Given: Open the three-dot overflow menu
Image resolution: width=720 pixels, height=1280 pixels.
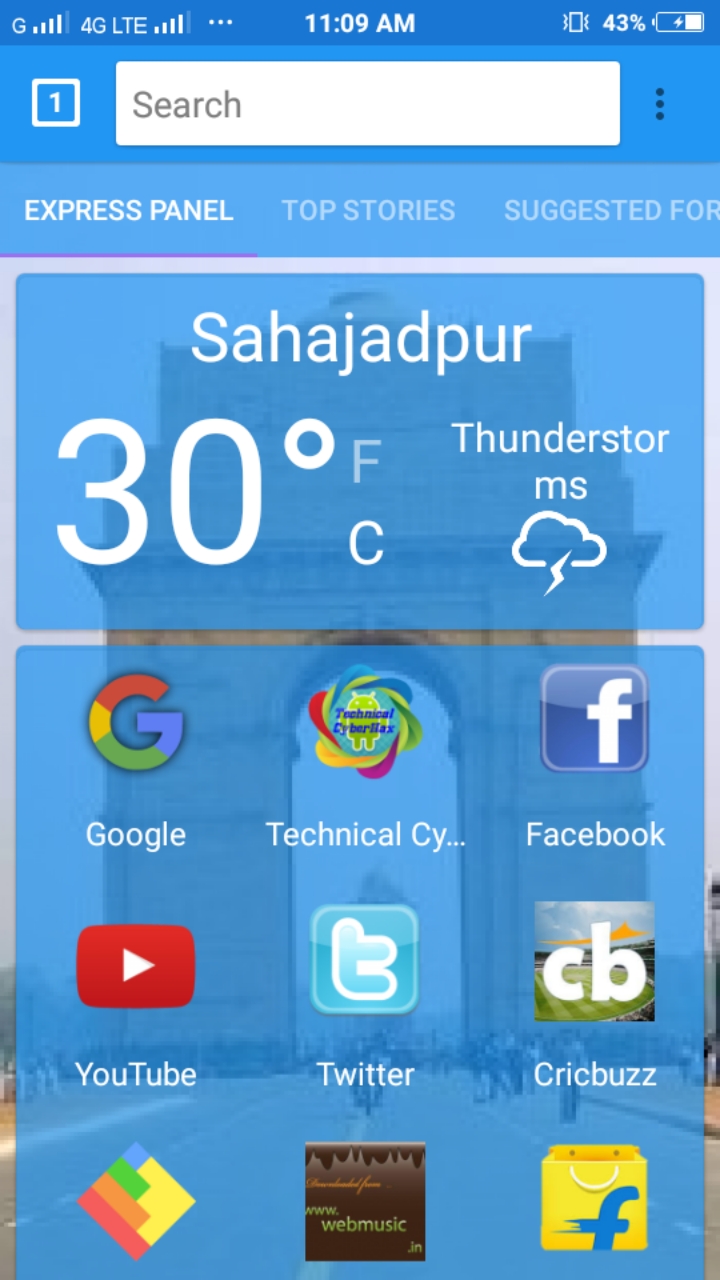Looking at the screenshot, I should tap(659, 103).
